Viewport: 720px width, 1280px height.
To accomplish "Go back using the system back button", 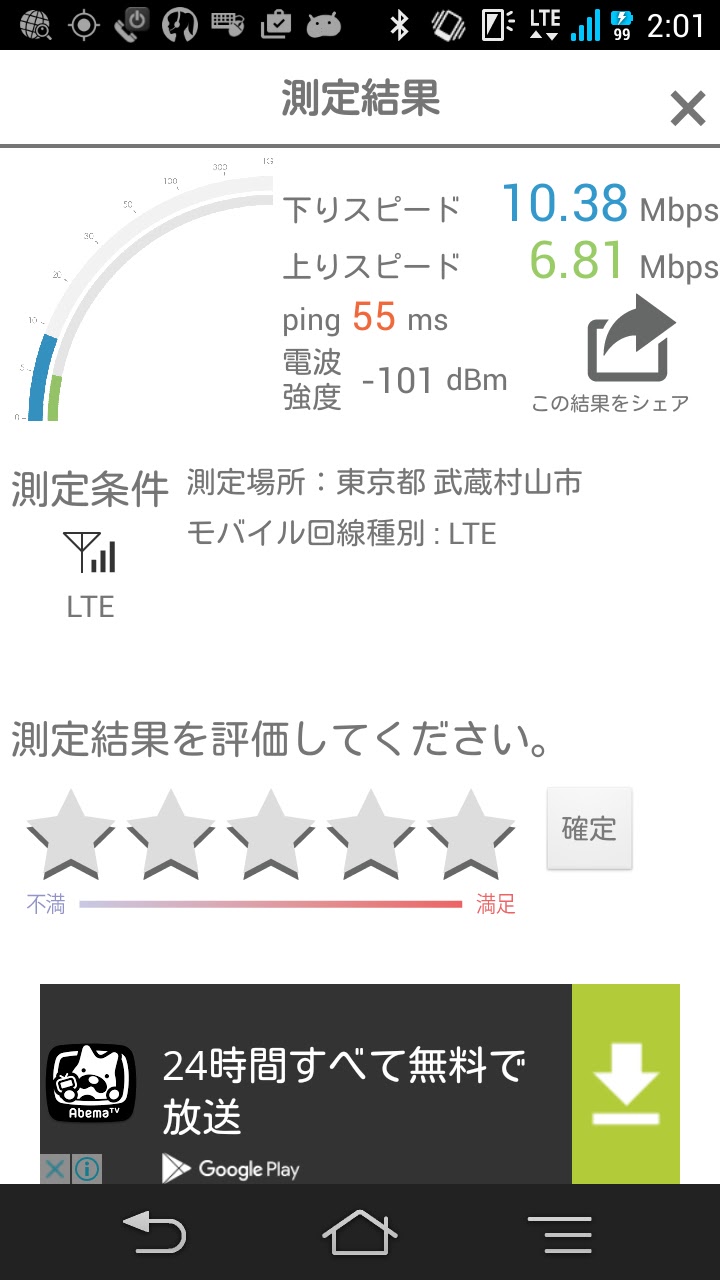I will (154, 1232).
